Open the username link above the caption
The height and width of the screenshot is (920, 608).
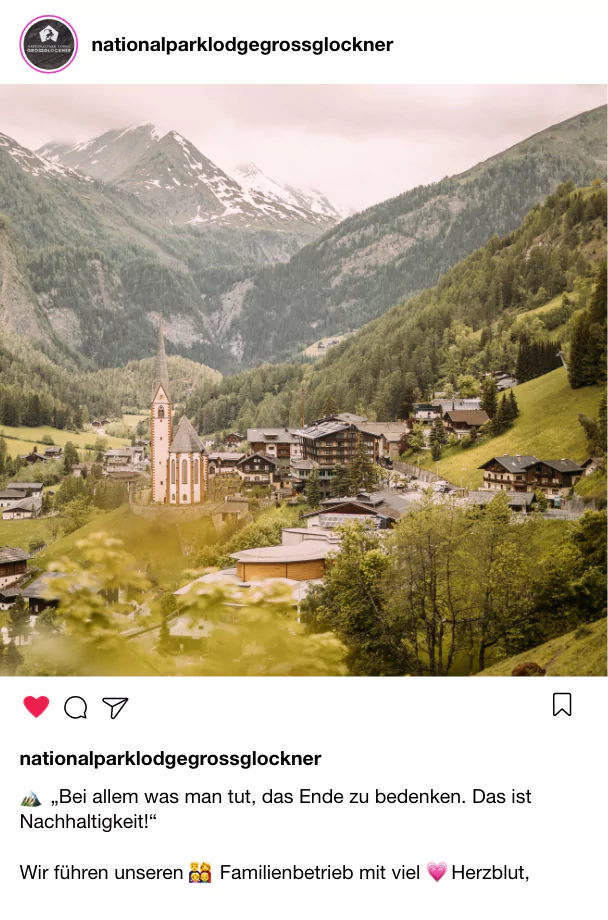pos(170,759)
